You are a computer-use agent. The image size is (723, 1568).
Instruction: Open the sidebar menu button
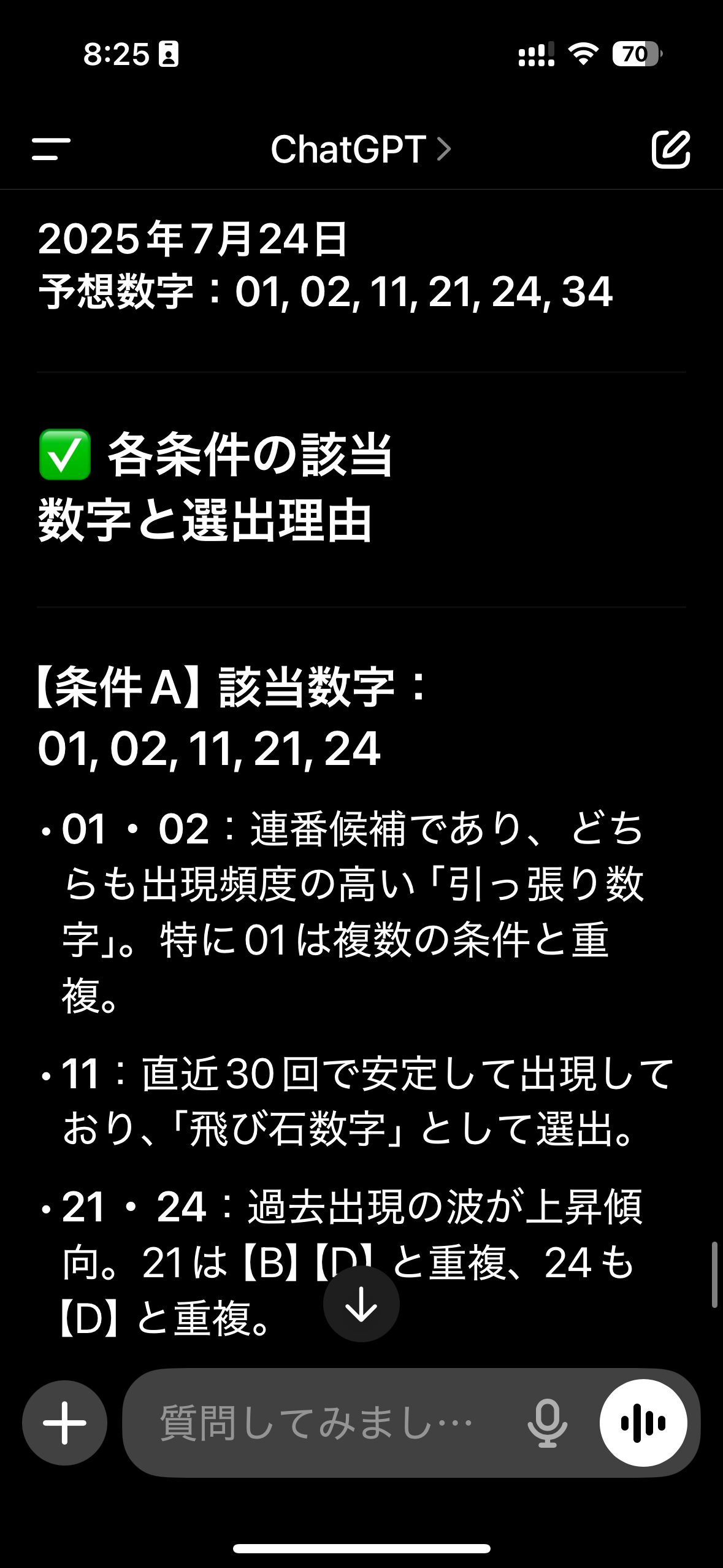52,149
